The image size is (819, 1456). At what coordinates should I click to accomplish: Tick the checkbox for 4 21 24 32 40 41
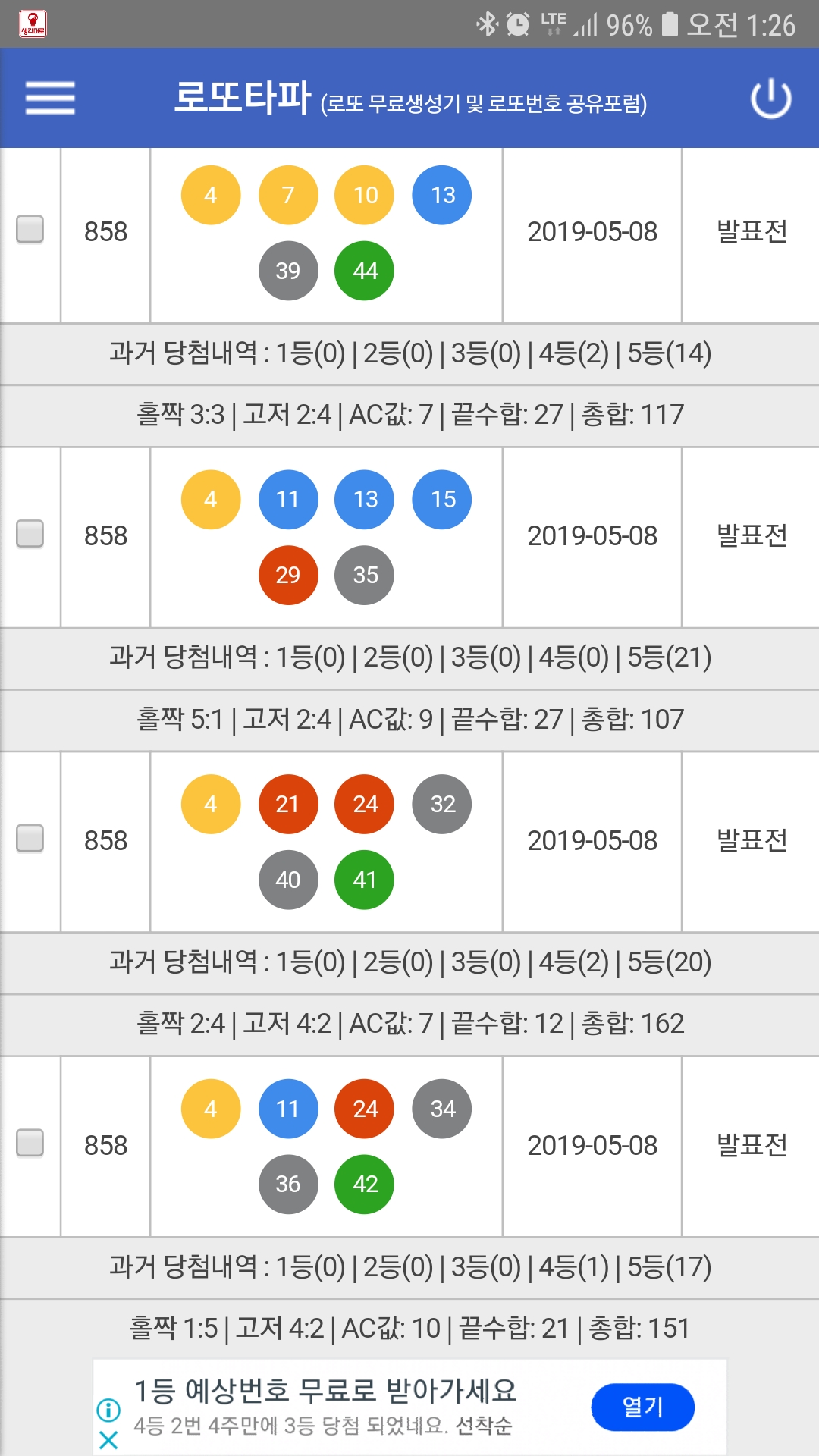pos(30,839)
